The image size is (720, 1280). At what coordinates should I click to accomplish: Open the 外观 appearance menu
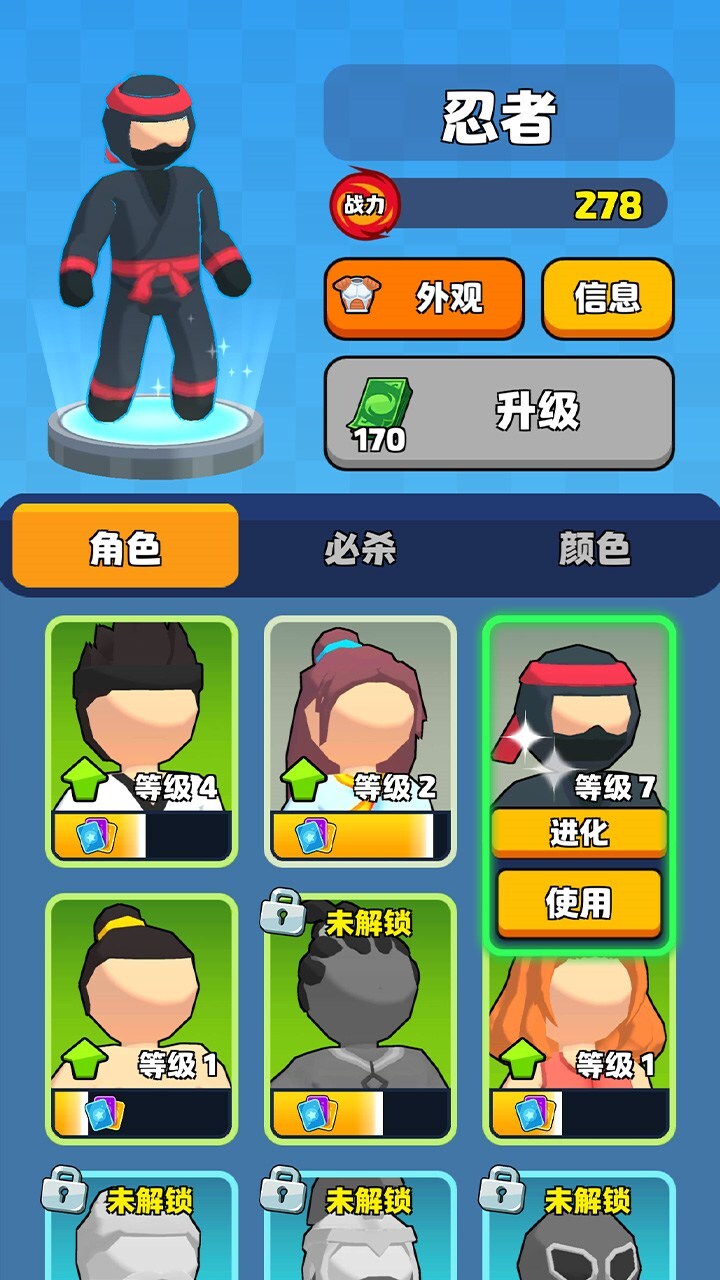(x=424, y=298)
